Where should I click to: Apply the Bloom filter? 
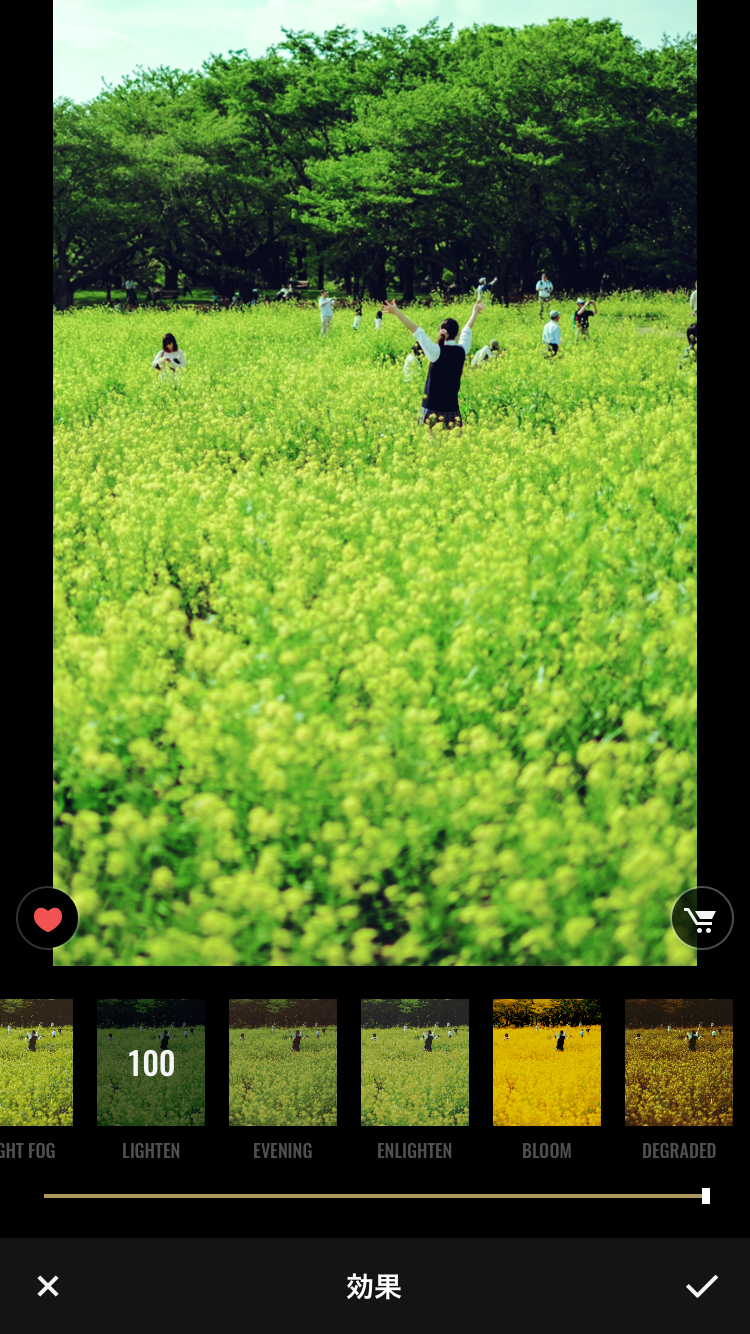547,1063
